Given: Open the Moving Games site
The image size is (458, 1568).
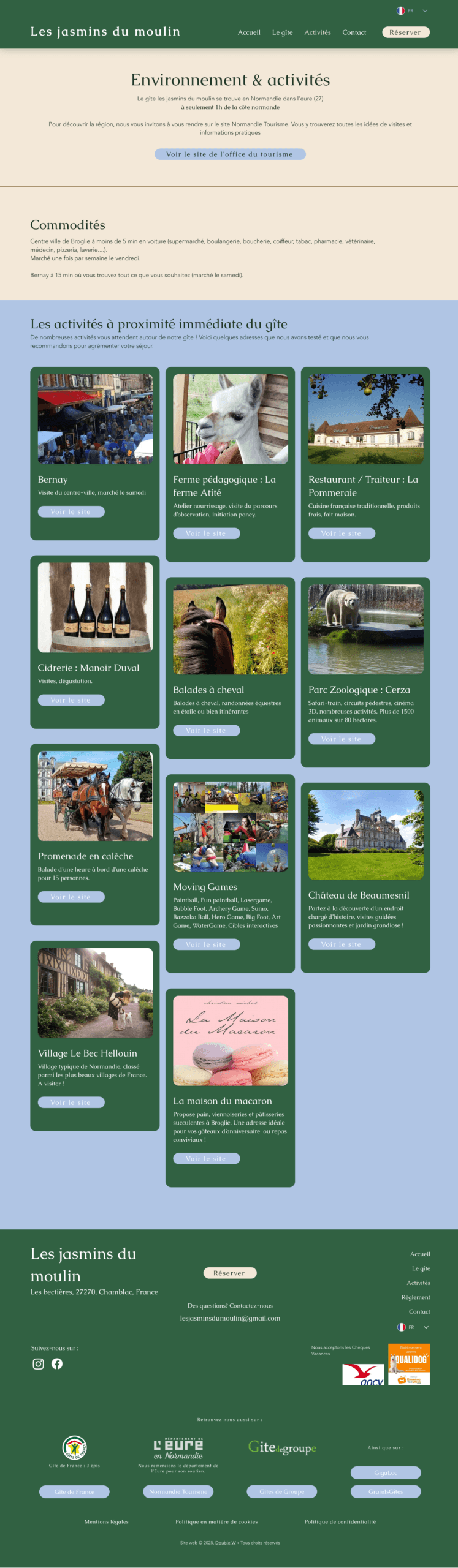Looking at the screenshot, I should coord(206,944).
